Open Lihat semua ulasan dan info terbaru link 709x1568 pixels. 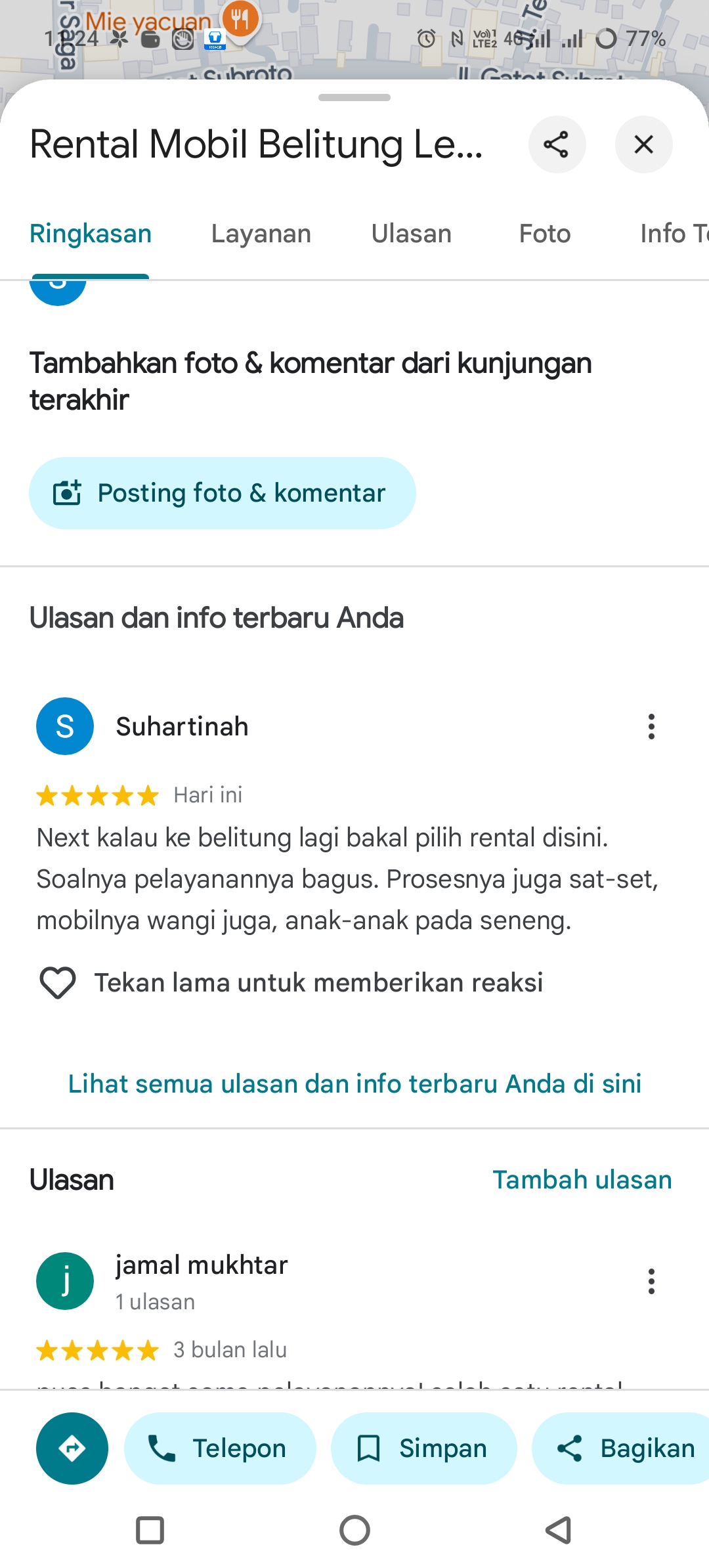tap(354, 1084)
